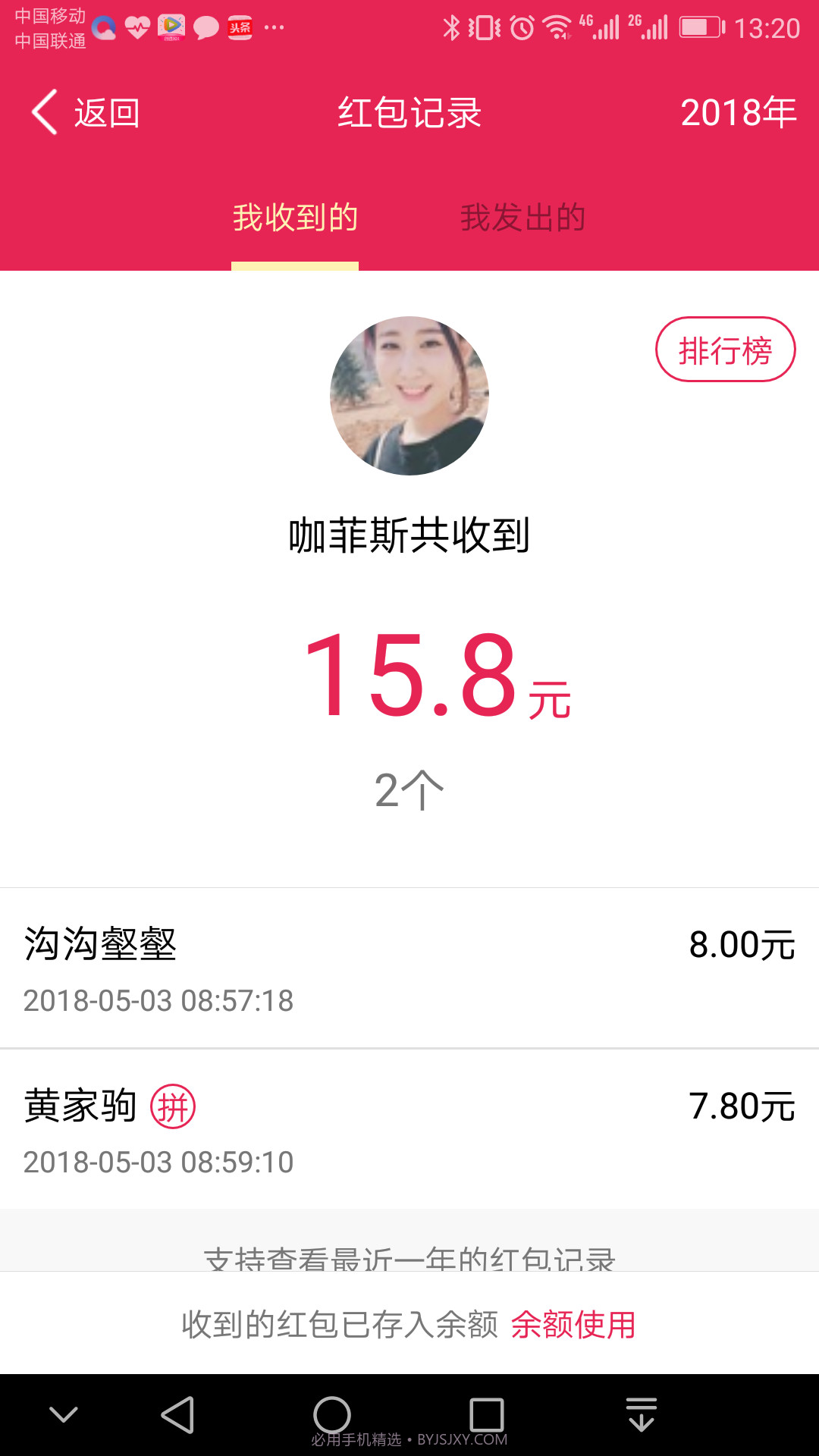Tap the Toutiao notification icon
The image size is (819, 1456).
click(239, 27)
